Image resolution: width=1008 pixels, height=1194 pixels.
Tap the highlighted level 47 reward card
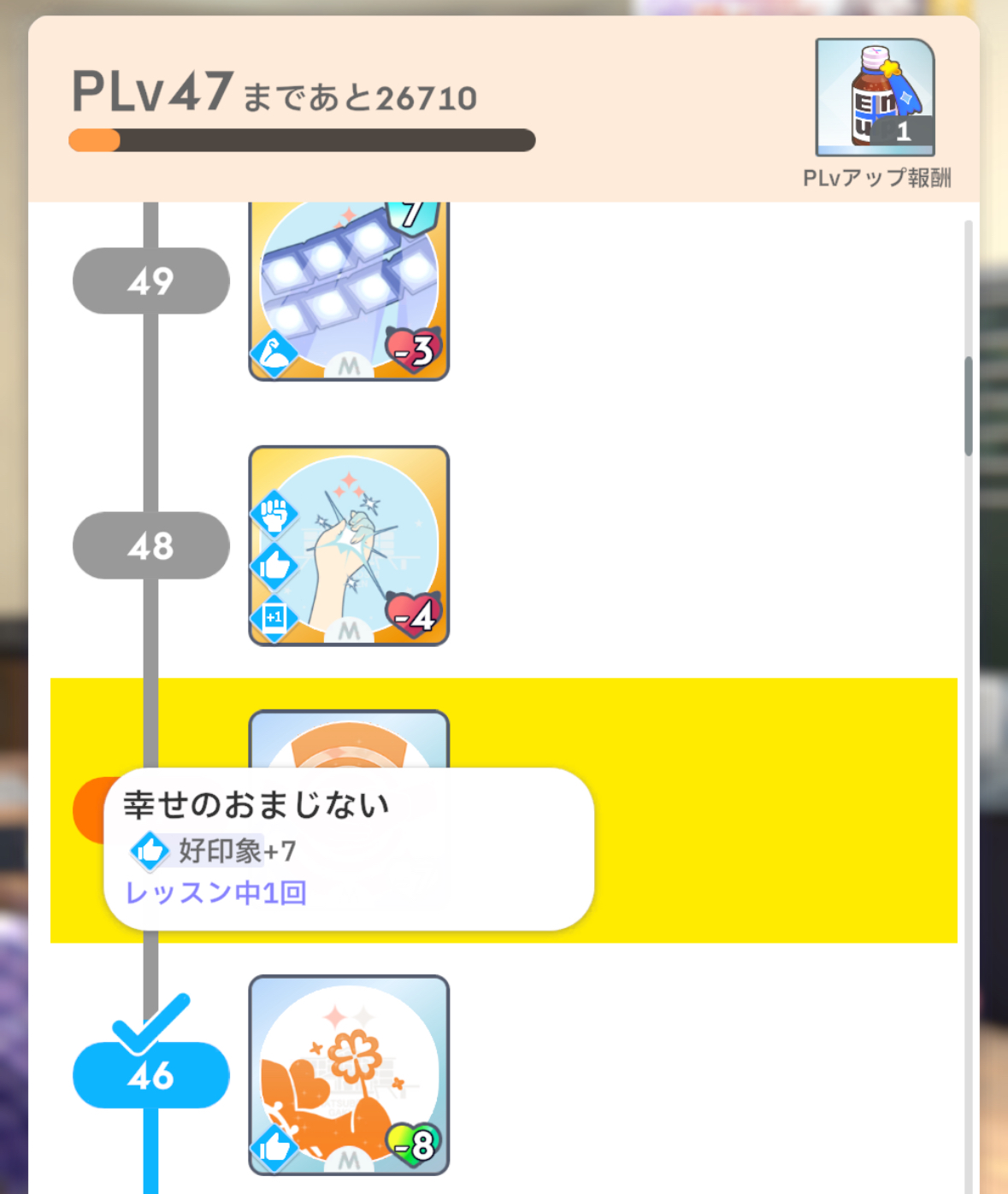pos(349,738)
